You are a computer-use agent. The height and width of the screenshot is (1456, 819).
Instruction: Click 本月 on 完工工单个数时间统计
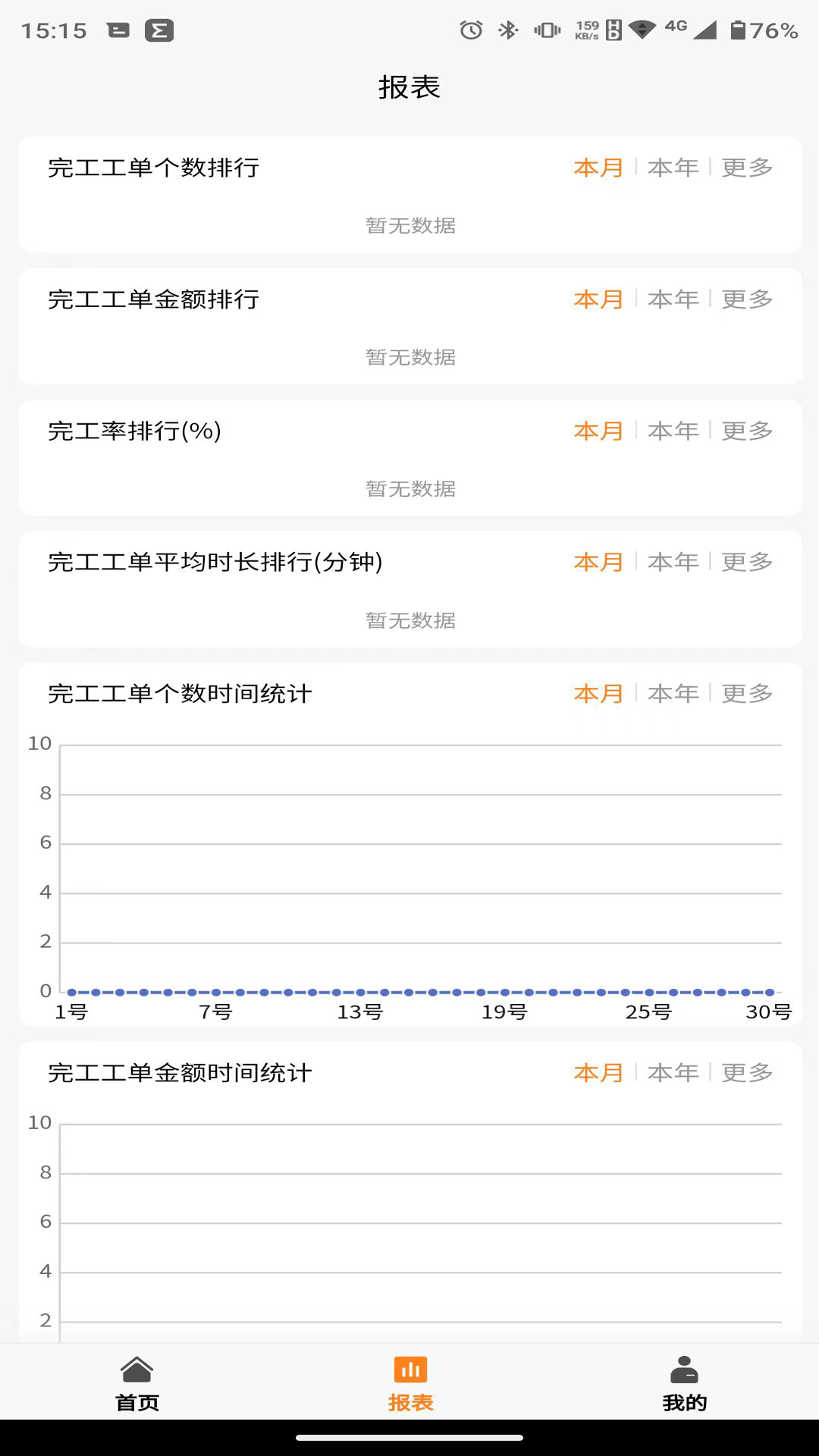(598, 692)
